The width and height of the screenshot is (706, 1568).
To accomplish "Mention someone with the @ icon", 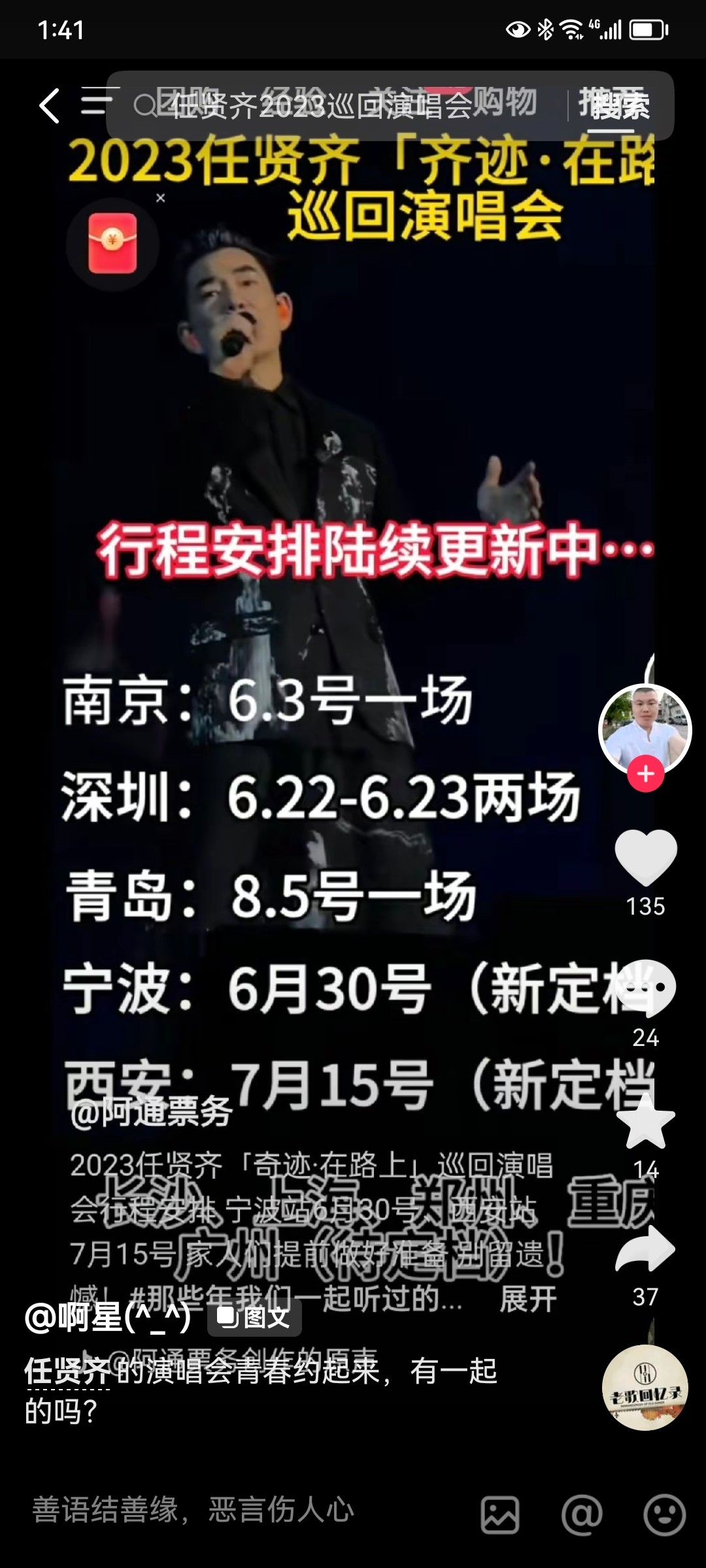I will [582, 1514].
